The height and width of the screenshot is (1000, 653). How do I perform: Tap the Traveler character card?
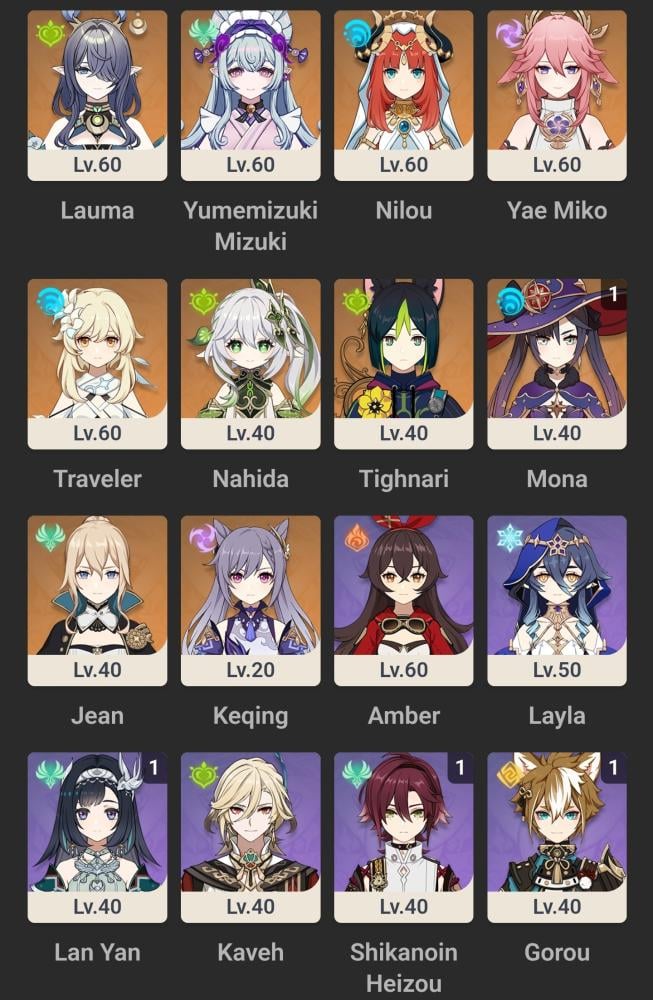pos(98,364)
